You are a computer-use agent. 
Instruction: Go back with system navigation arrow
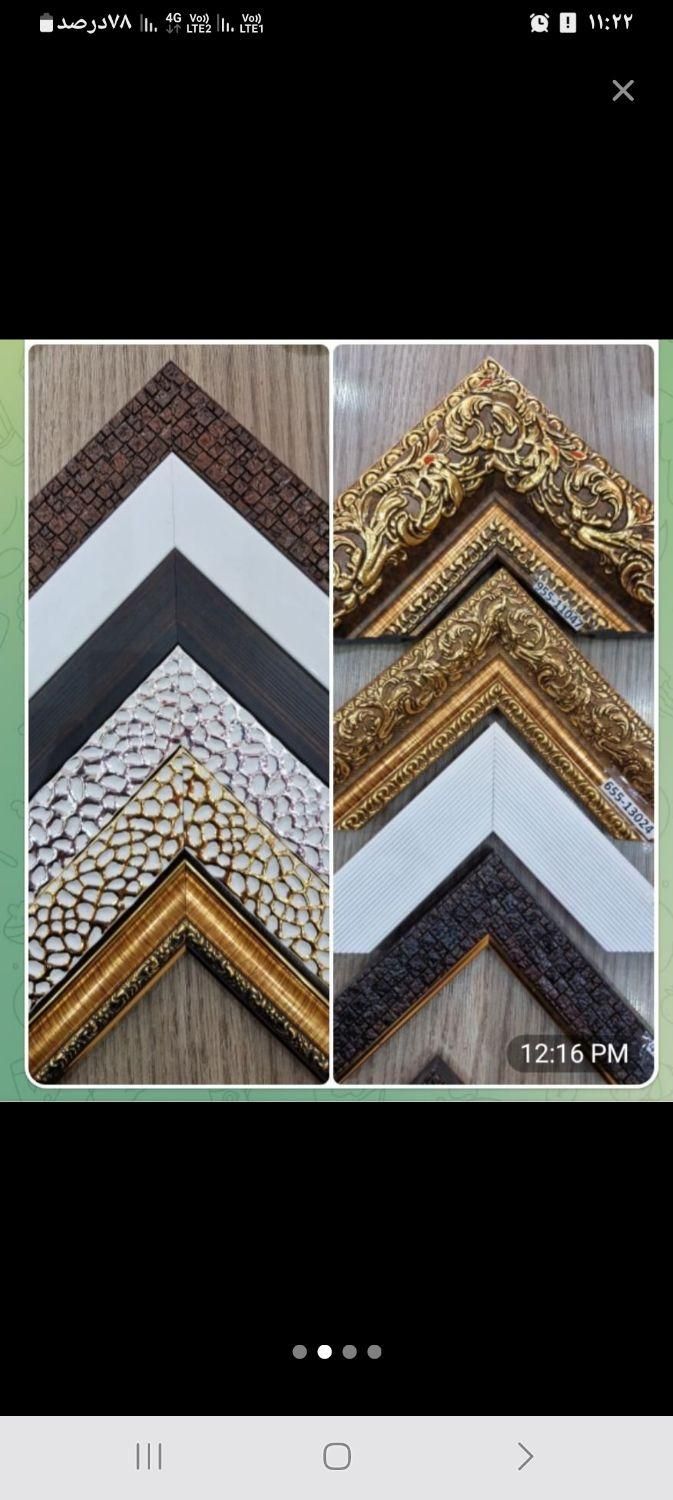[525, 1456]
